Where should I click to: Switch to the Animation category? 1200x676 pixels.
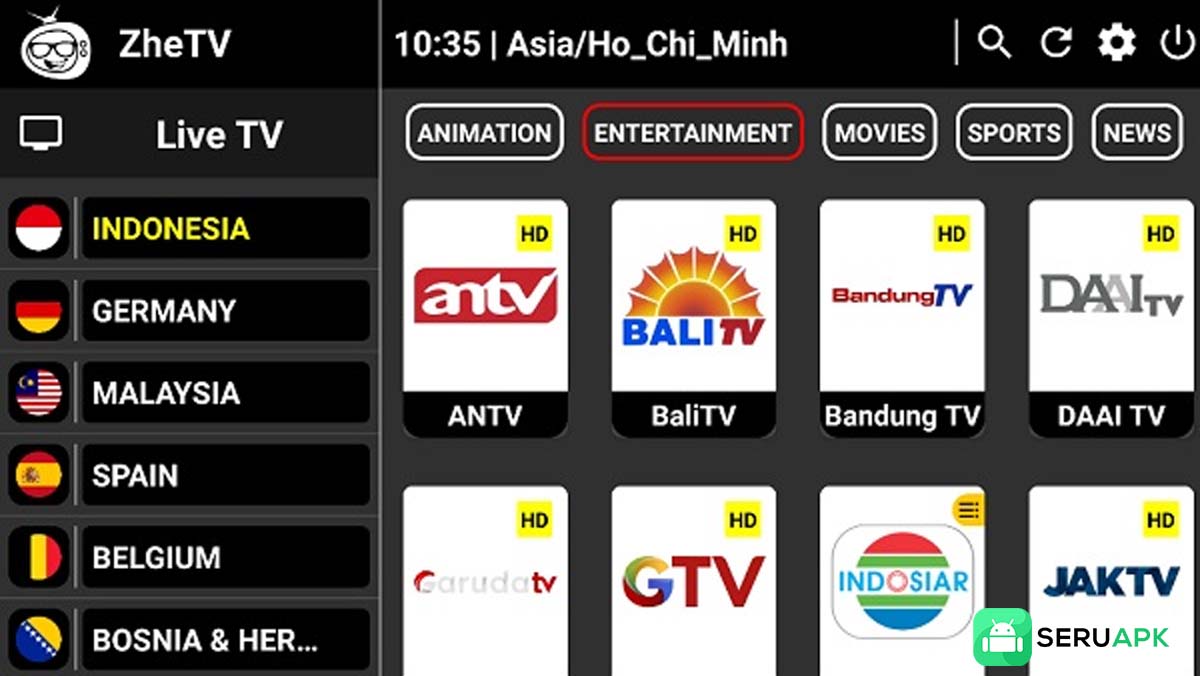click(x=485, y=133)
